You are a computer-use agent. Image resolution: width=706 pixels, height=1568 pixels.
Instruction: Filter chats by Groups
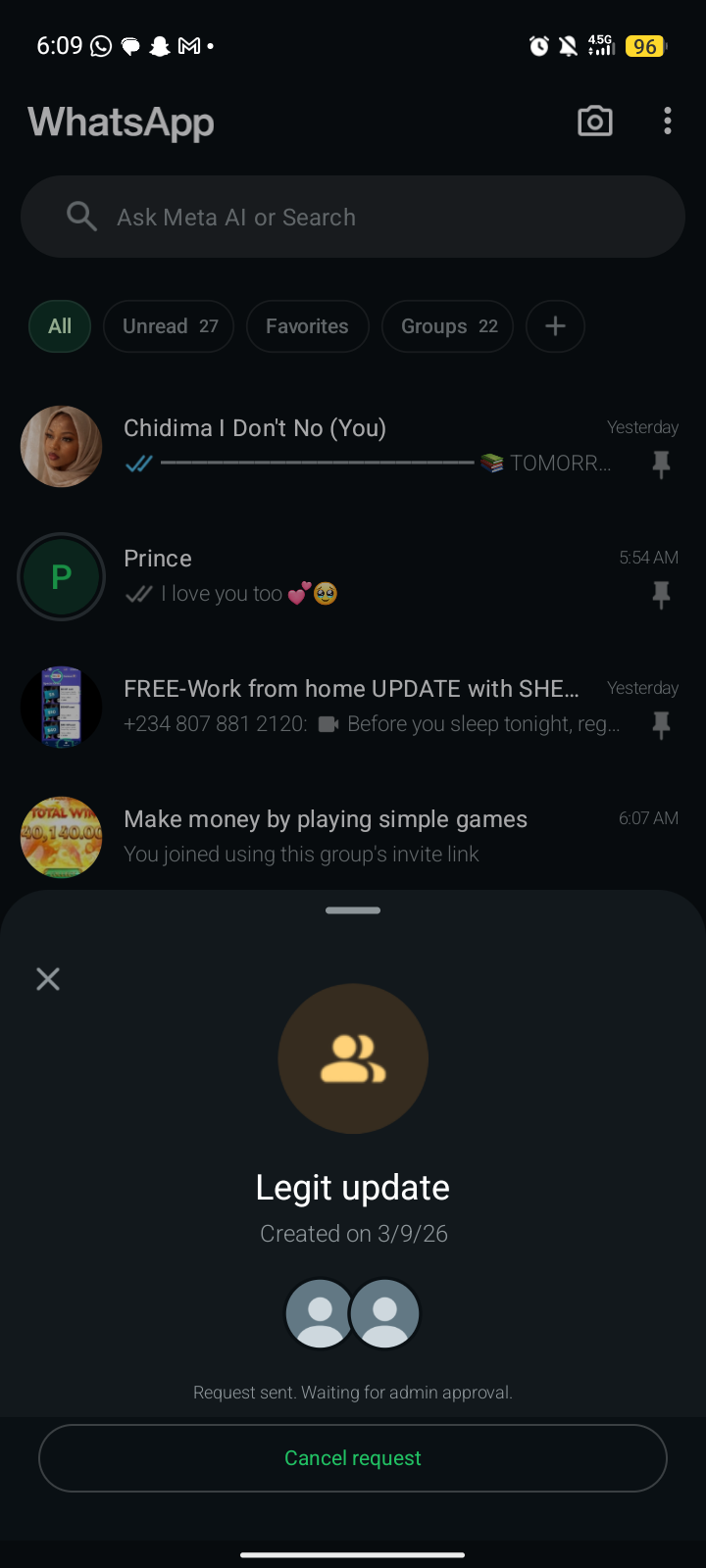[x=448, y=326]
